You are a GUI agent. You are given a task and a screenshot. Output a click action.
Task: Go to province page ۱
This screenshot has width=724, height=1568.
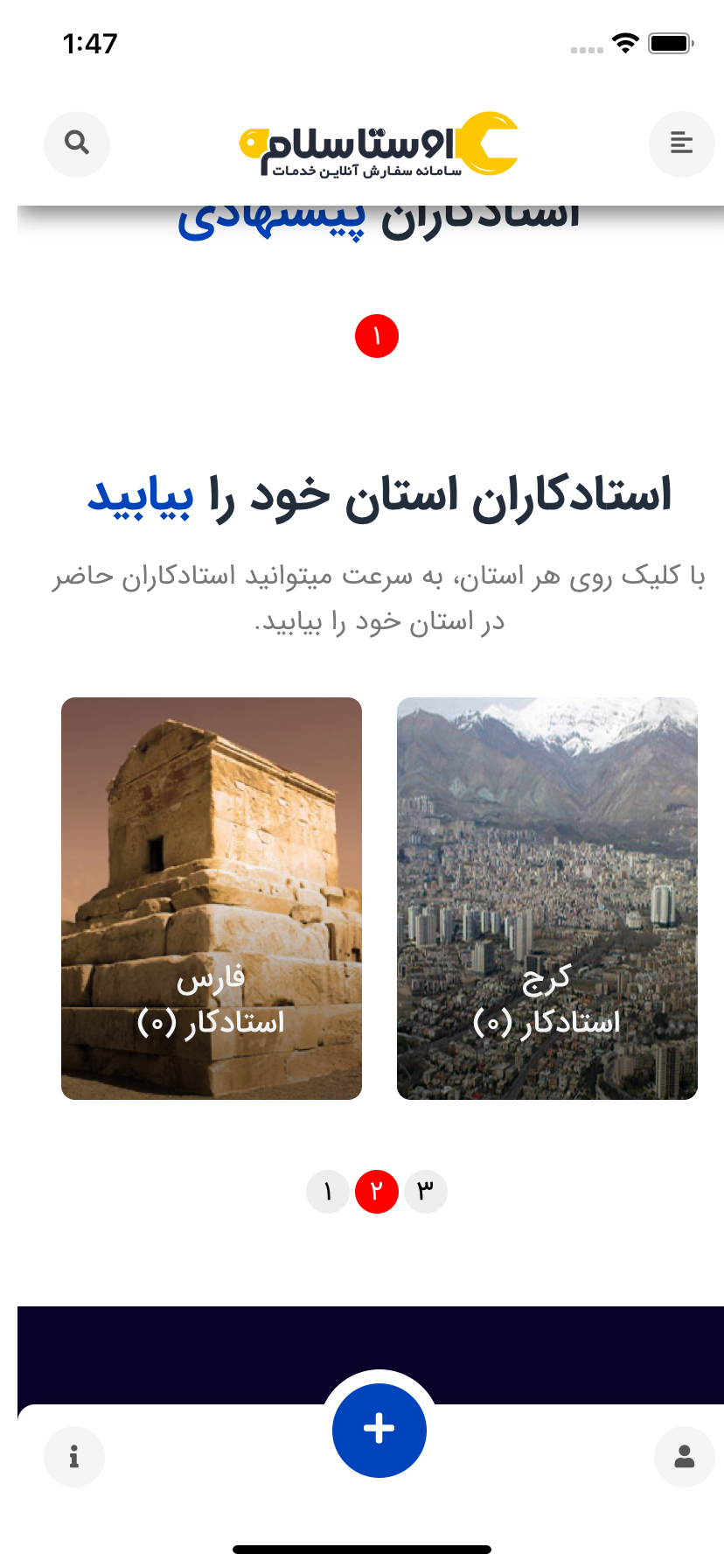pyautogui.click(x=328, y=1192)
